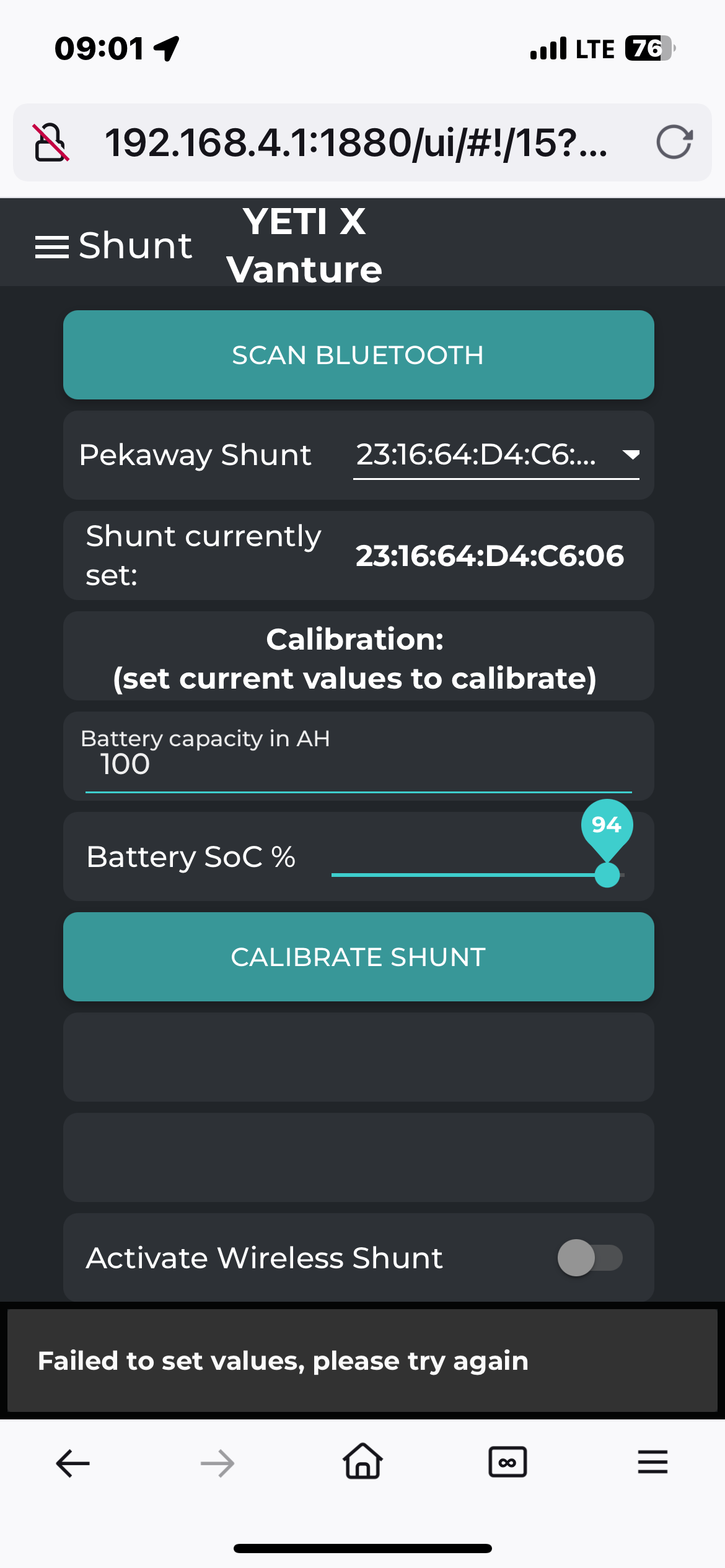This screenshot has width=725, height=1568.
Task: Enable the Activate Wireless Shunt switch
Action: (590, 1258)
